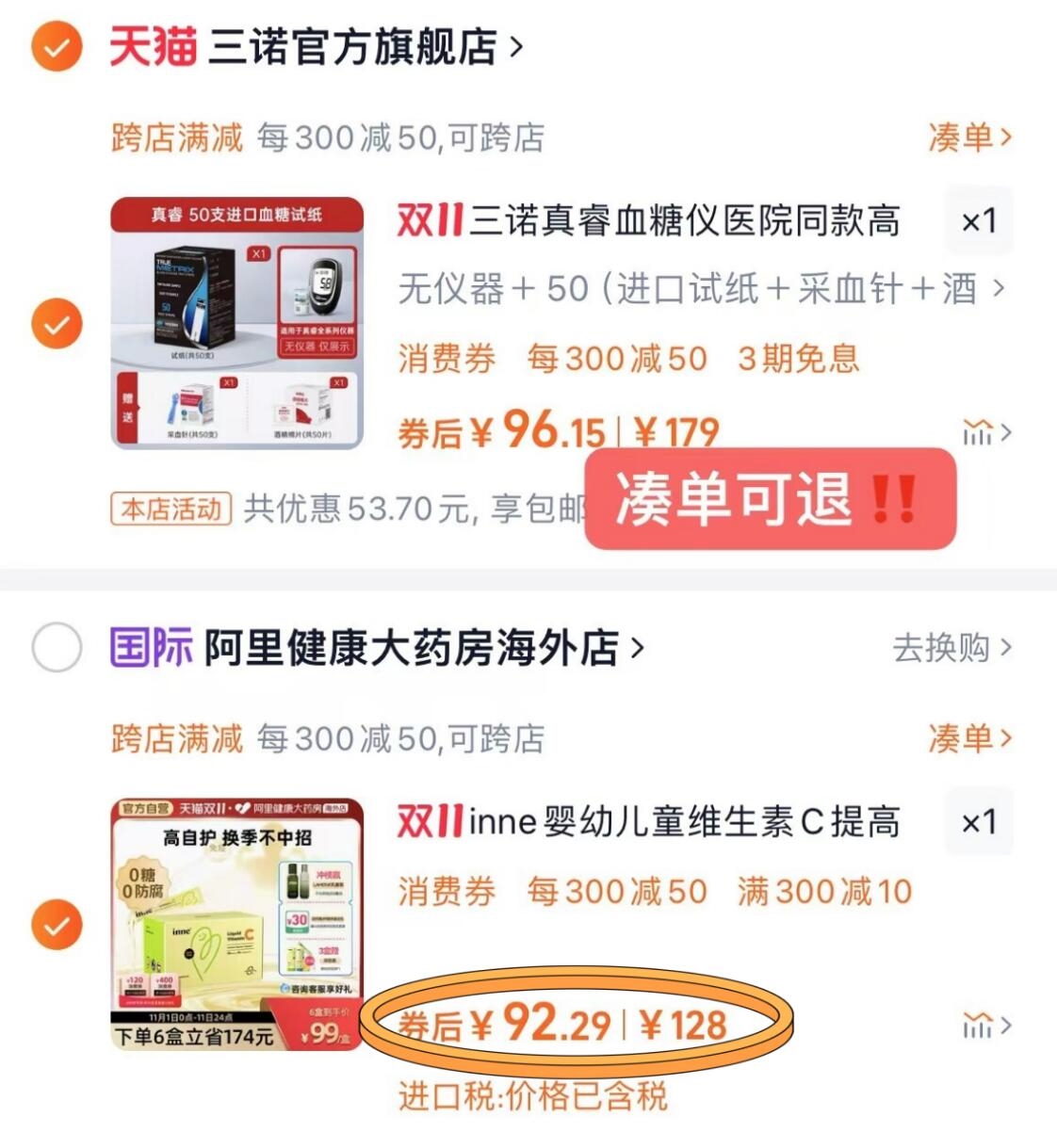Image resolution: width=1057 pixels, height=1148 pixels.
Task: Tap 去换购 for 阿里健康大药房海外店
Action: tap(951, 648)
